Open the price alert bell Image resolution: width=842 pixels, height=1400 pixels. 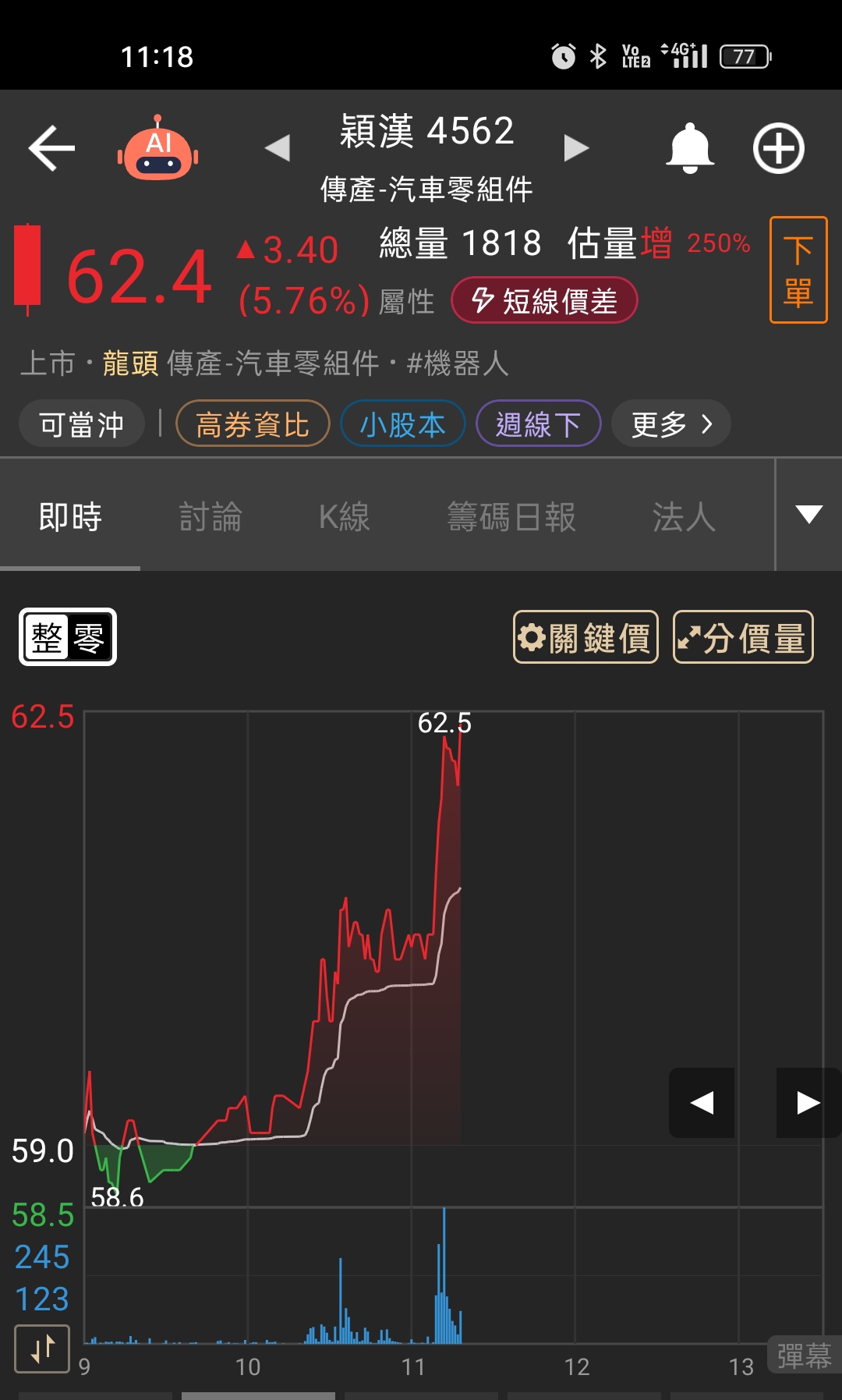click(x=690, y=147)
